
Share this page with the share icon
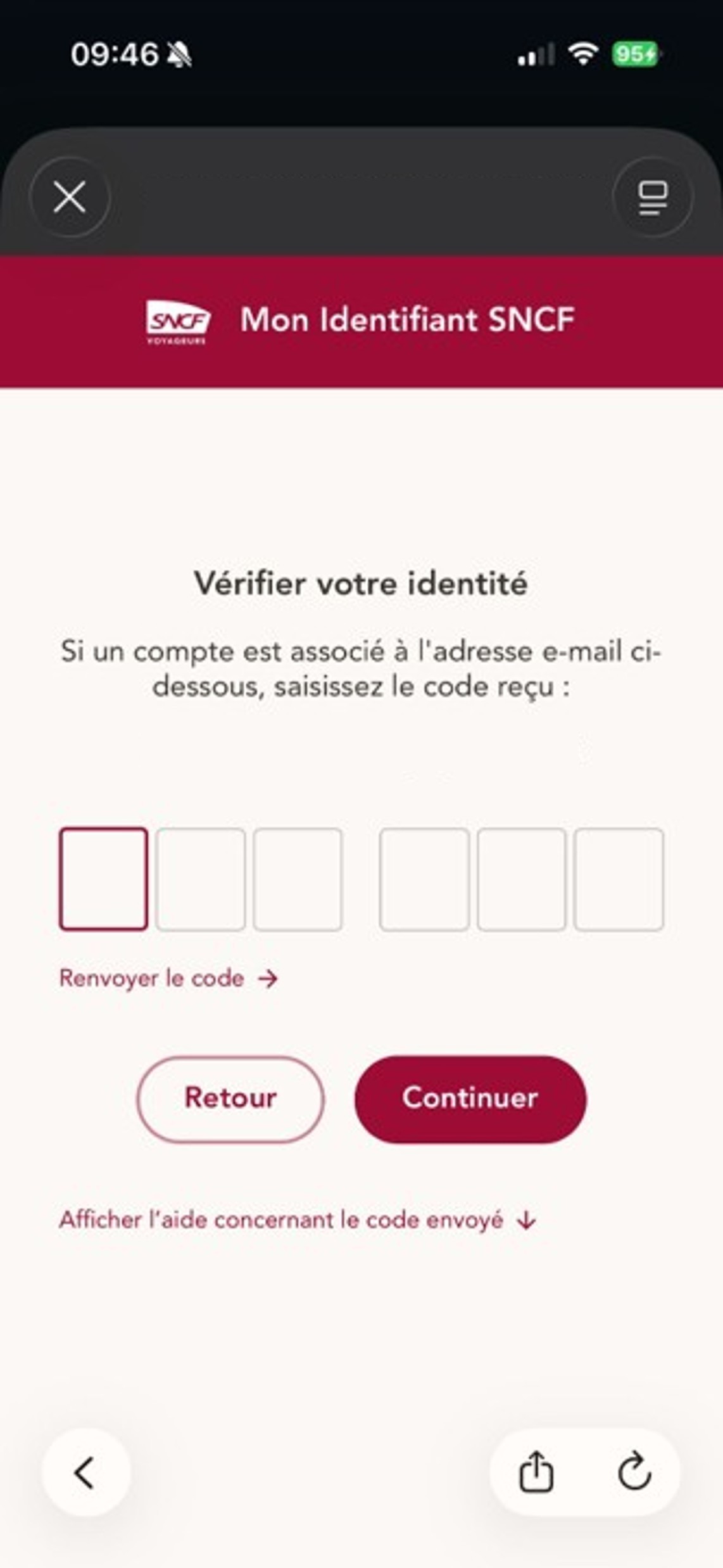click(536, 1472)
